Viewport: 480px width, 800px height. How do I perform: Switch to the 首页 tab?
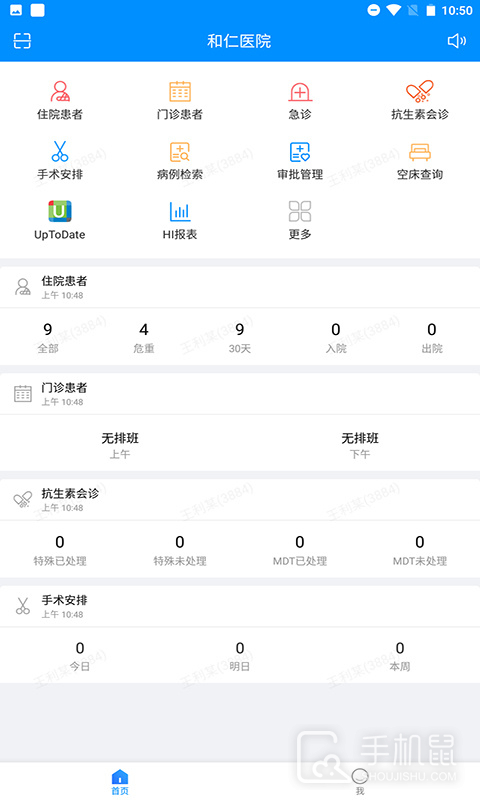pyautogui.click(x=120, y=783)
